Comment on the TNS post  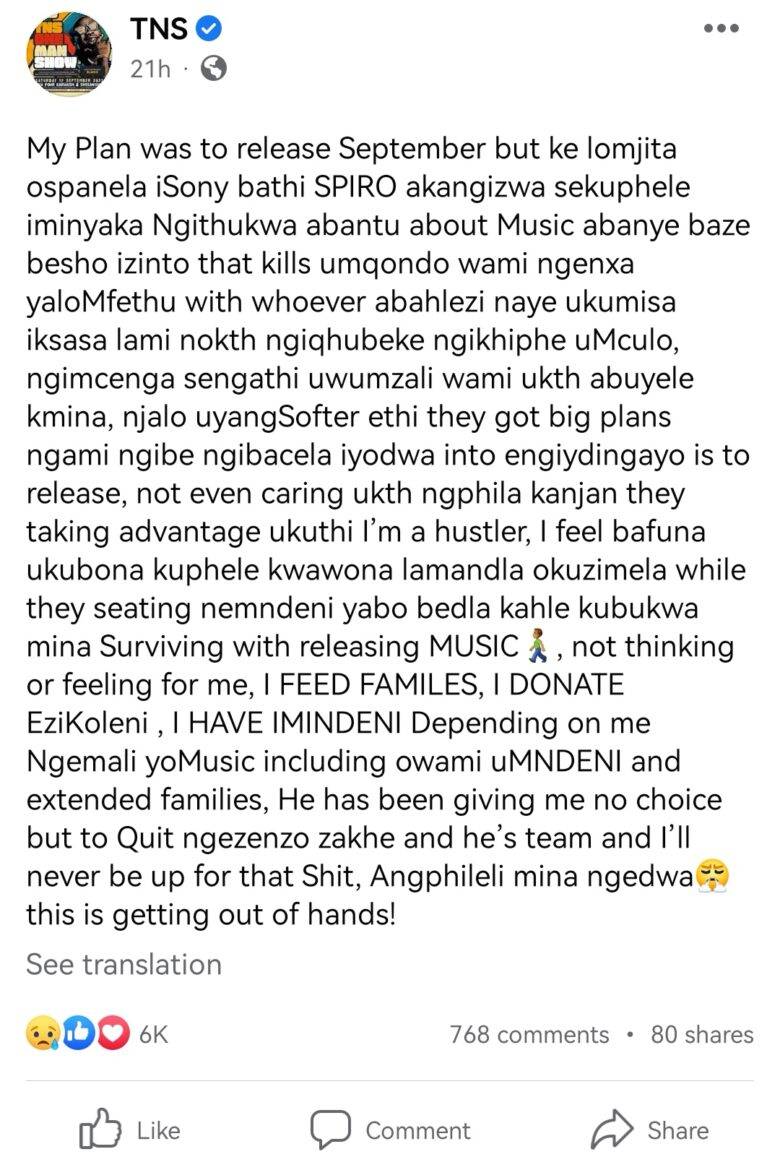(390, 1130)
